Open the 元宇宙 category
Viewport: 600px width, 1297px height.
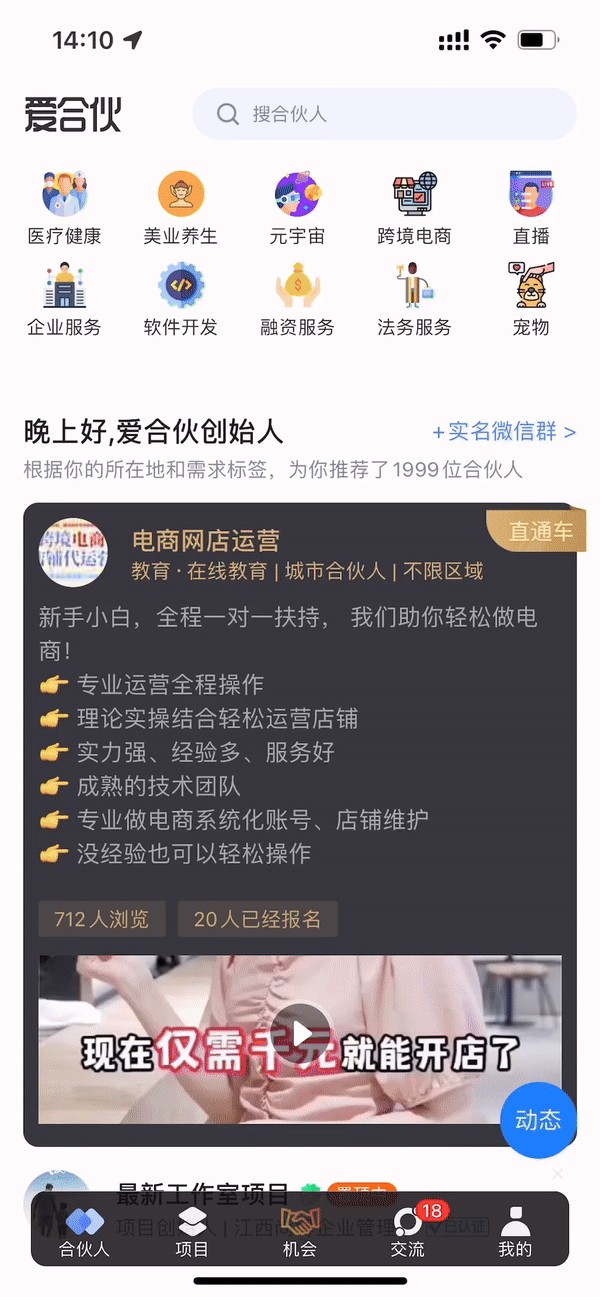[297, 208]
